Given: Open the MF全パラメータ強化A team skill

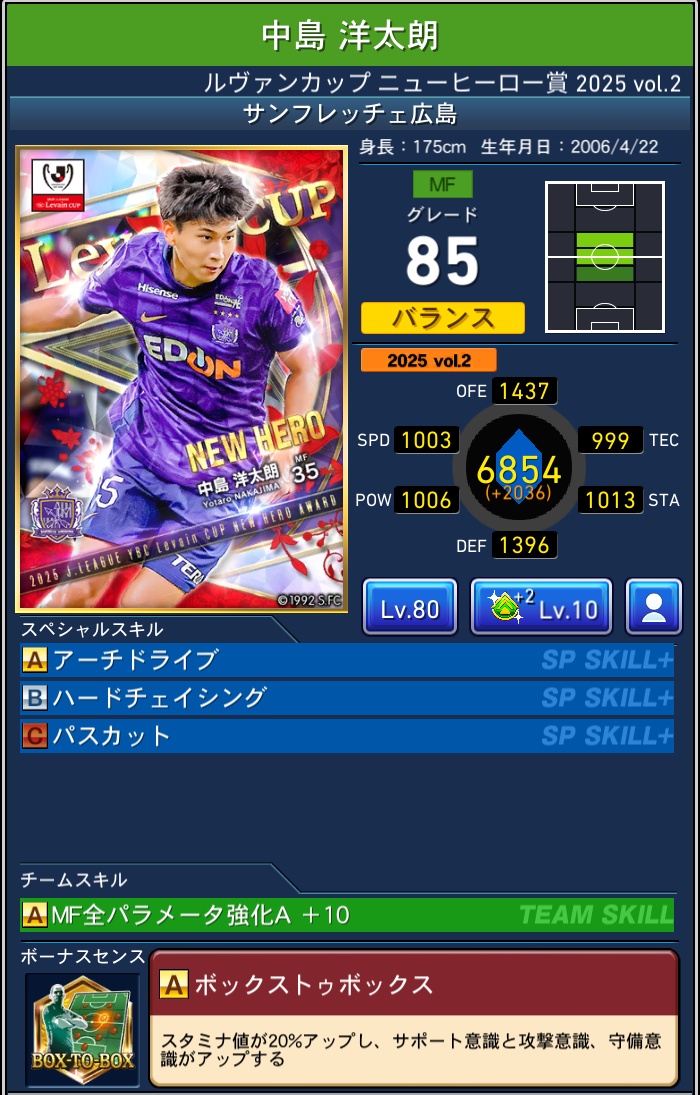Looking at the screenshot, I should pos(346,914).
